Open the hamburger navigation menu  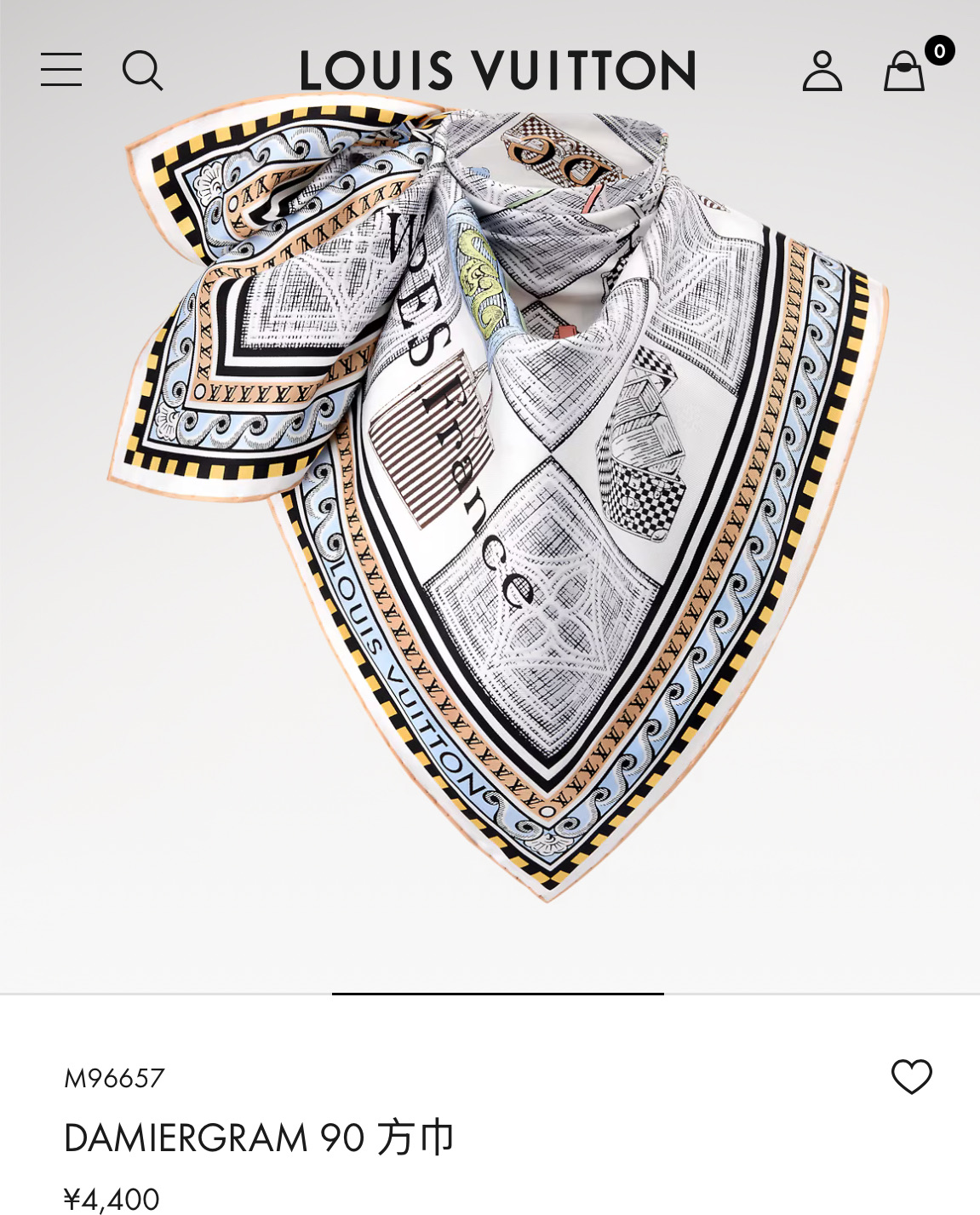[61, 70]
